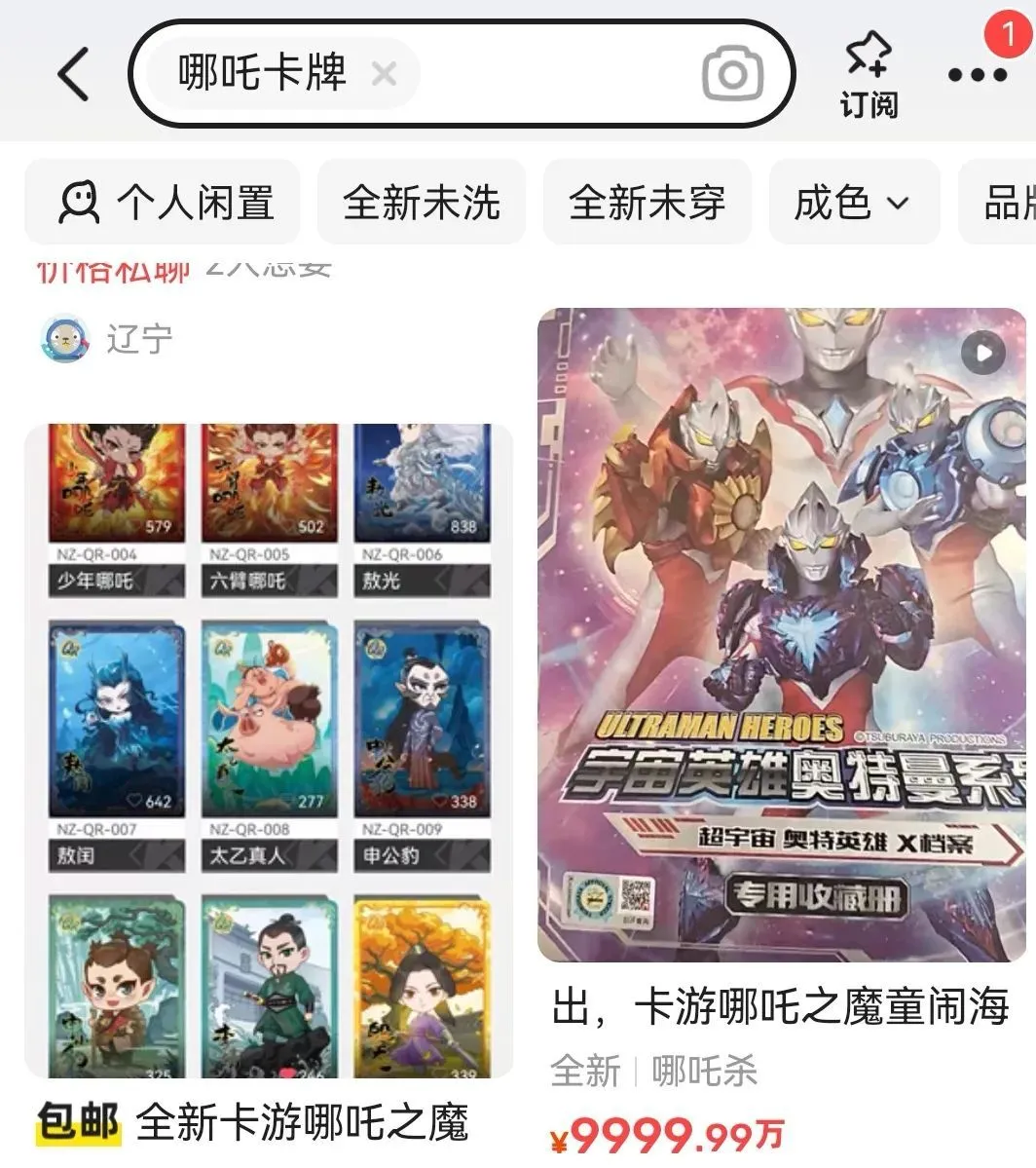Go back with the arrow icon
Viewport: 1036px width, 1168px height.
pos(74,74)
